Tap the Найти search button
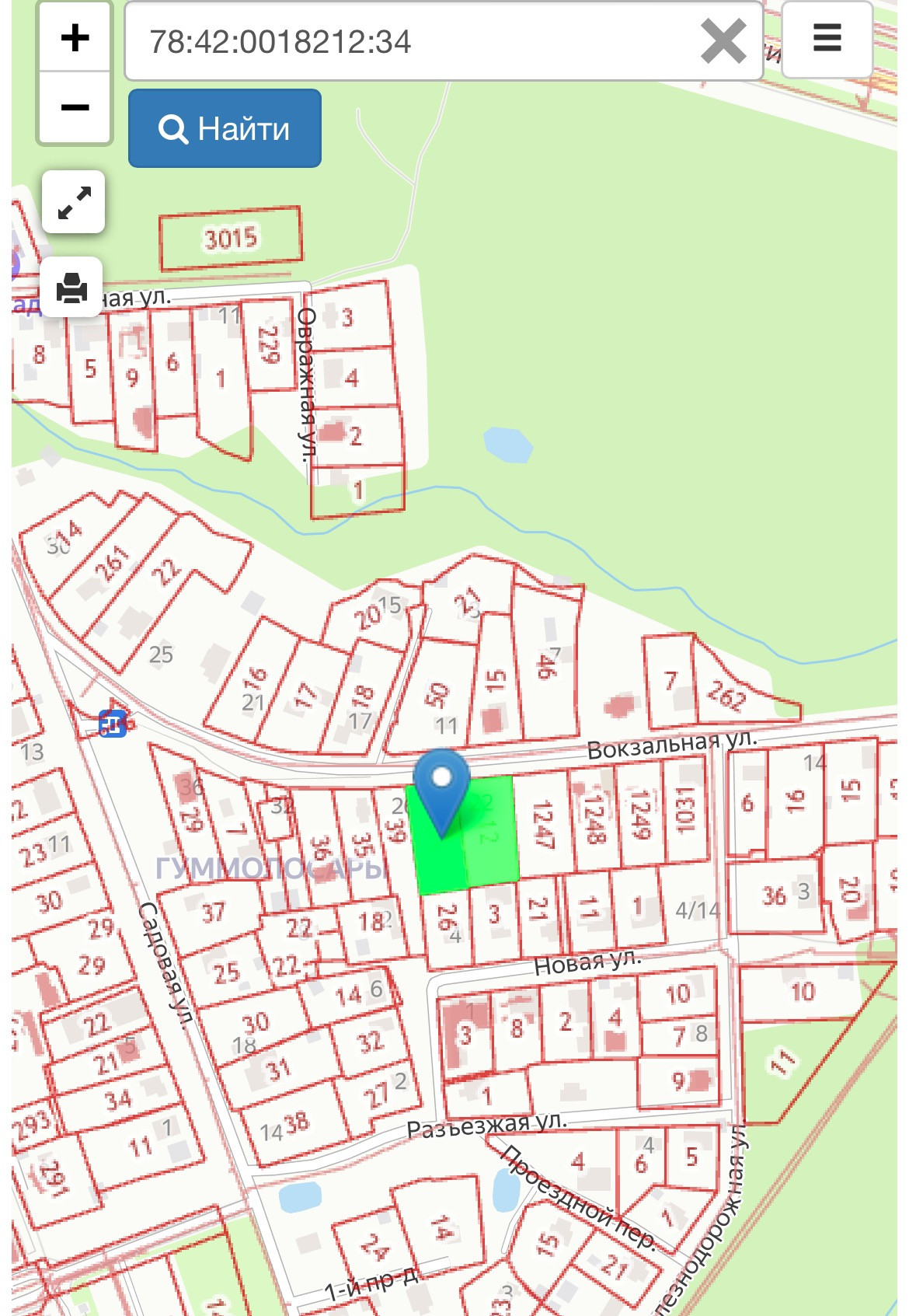The height and width of the screenshot is (1316, 909). pos(225,128)
